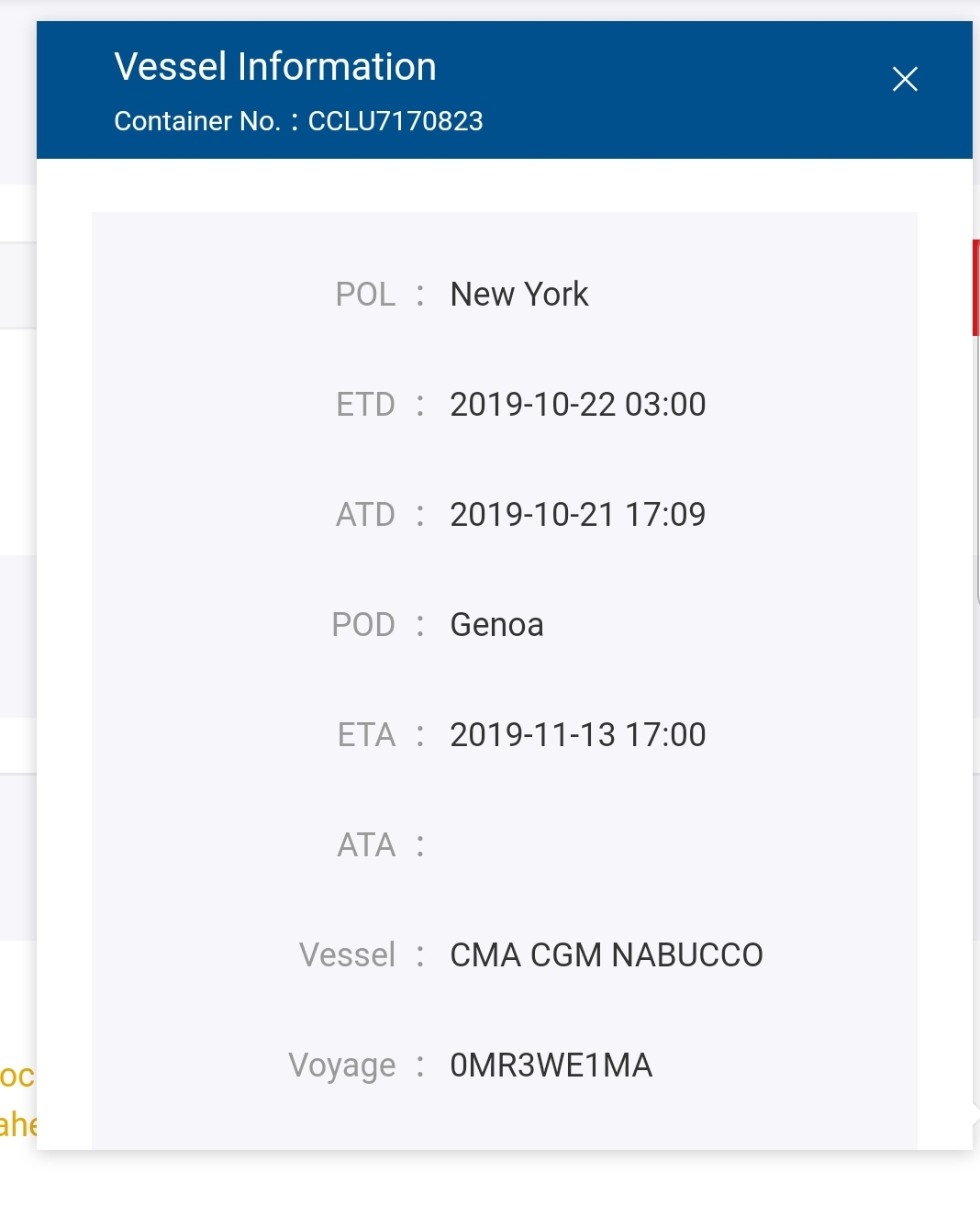Click the ETA timestamp 2019-11-13 17:00
The height and width of the screenshot is (1205, 980).
coord(577,735)
